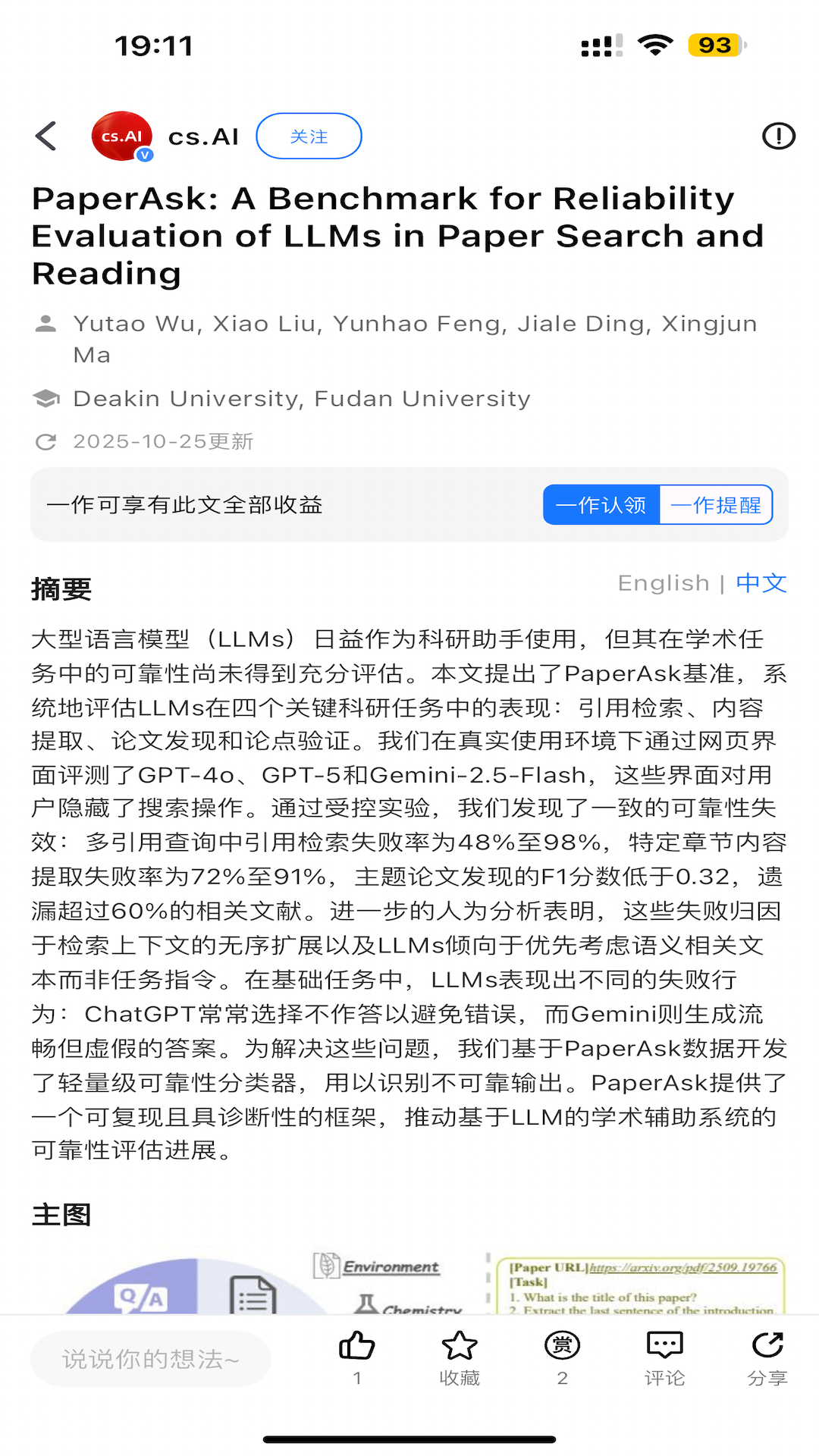The image size is (819, 1456).
Task: Reward the paper with the 赏 icon
Action: coord(562,1347)
